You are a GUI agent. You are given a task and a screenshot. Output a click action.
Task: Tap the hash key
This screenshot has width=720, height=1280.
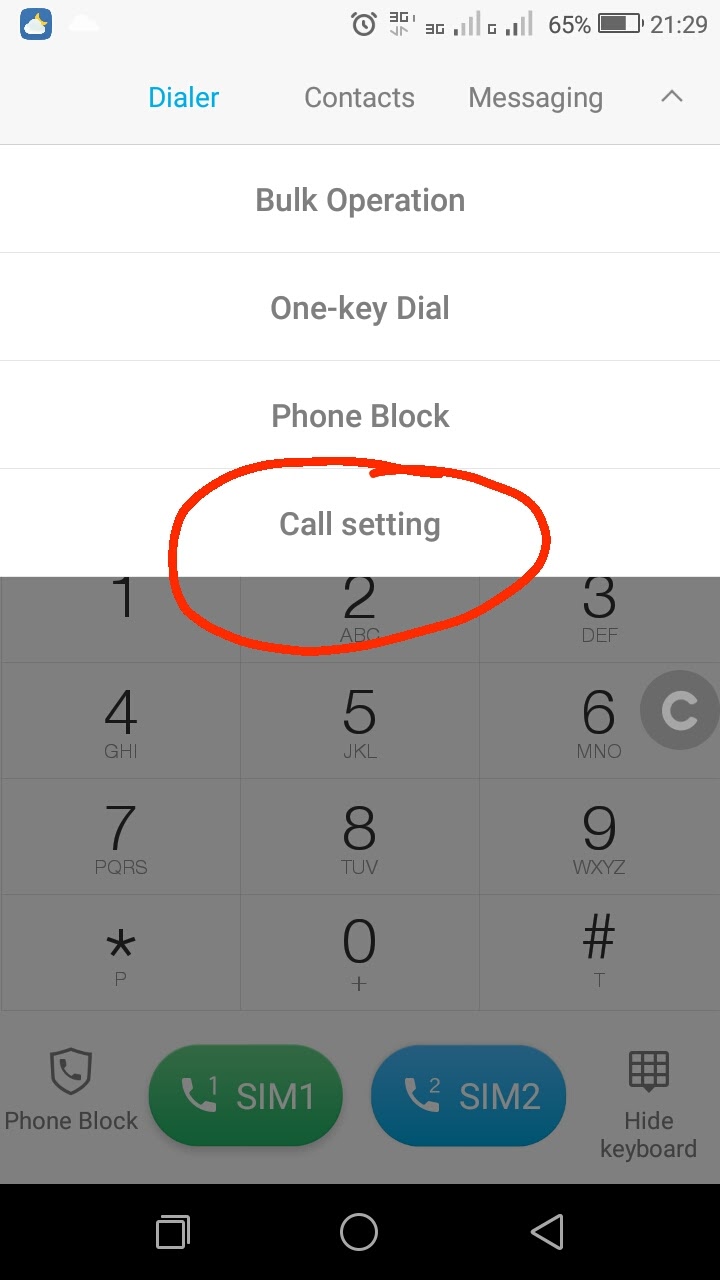point(599,952)
